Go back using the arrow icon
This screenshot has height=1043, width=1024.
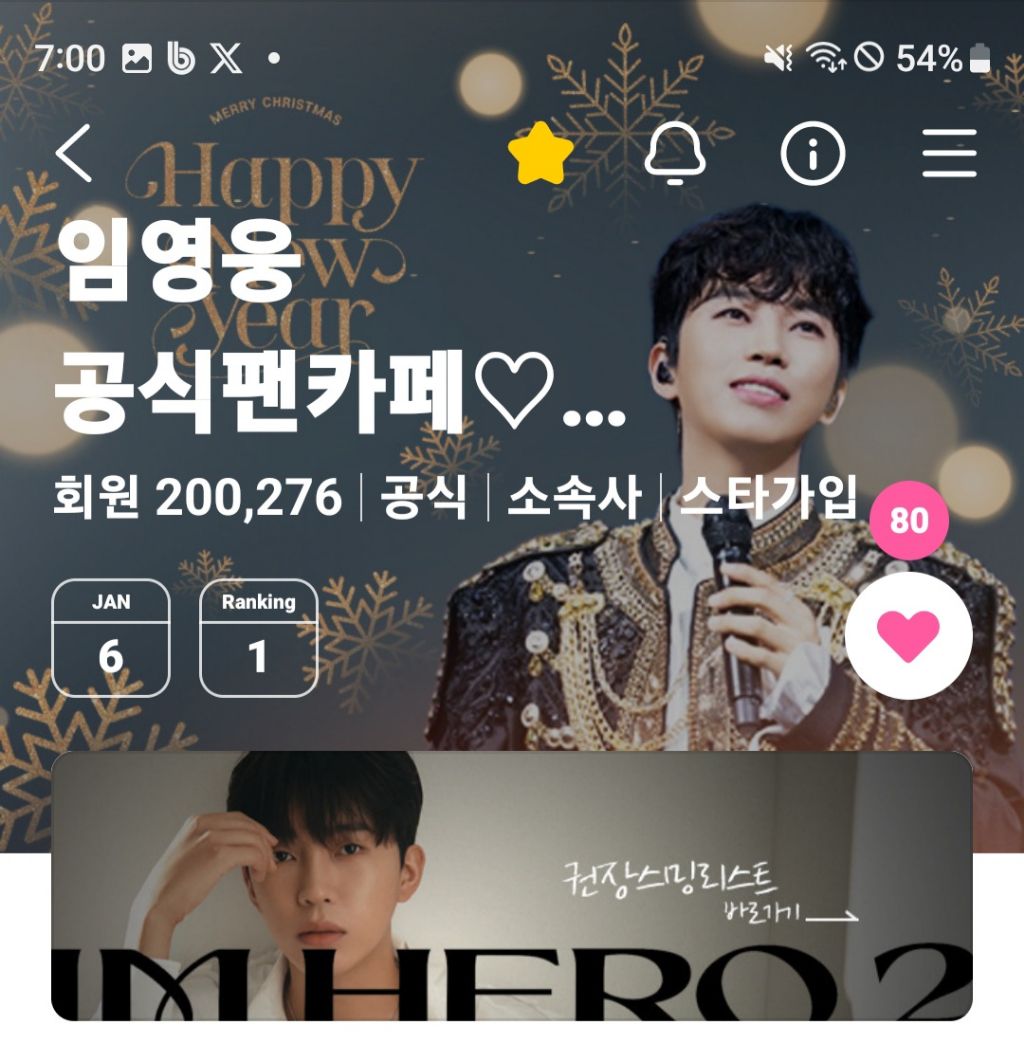74,154
